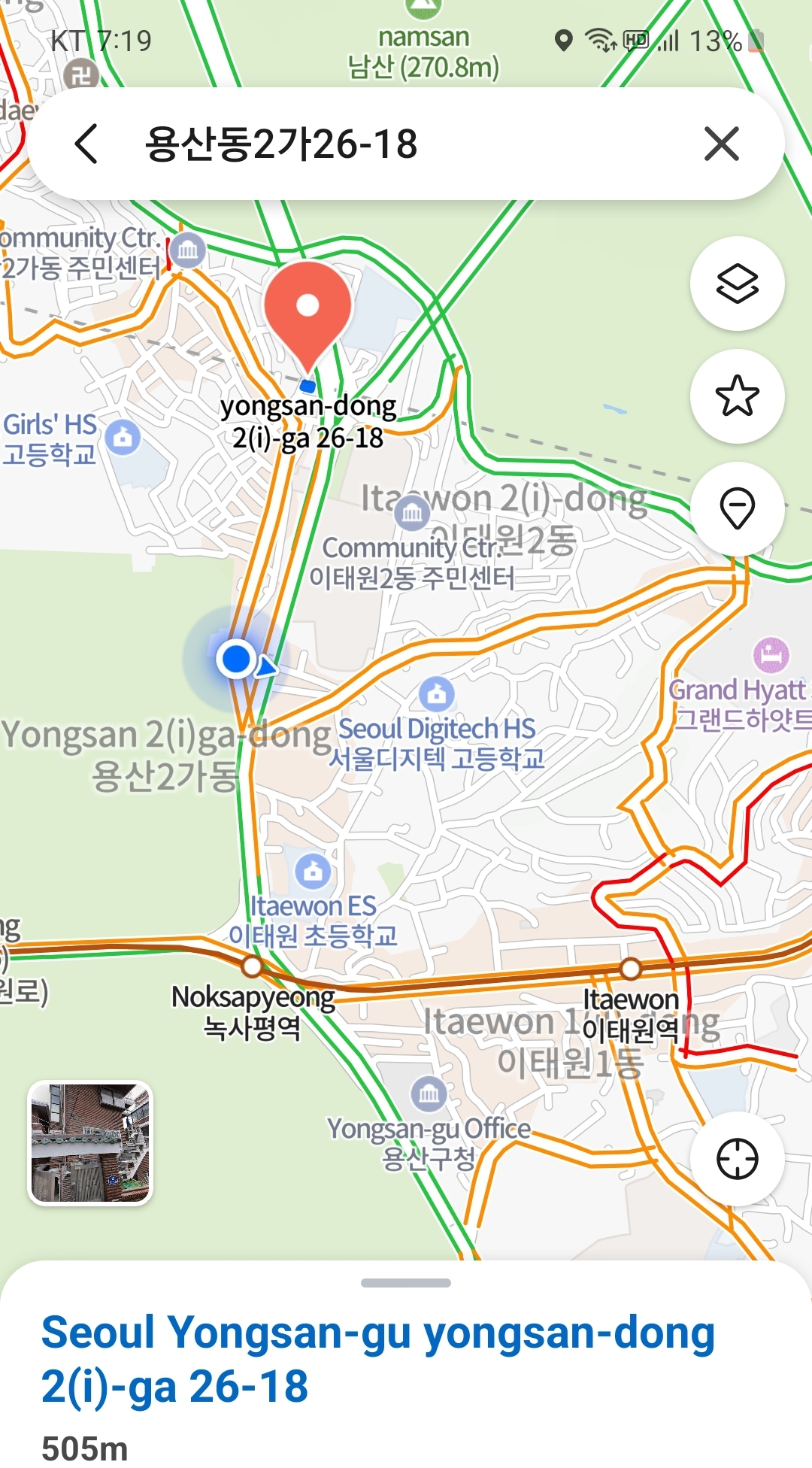Center the map on my current location

pyautogui.click(x=737, y=1159)
